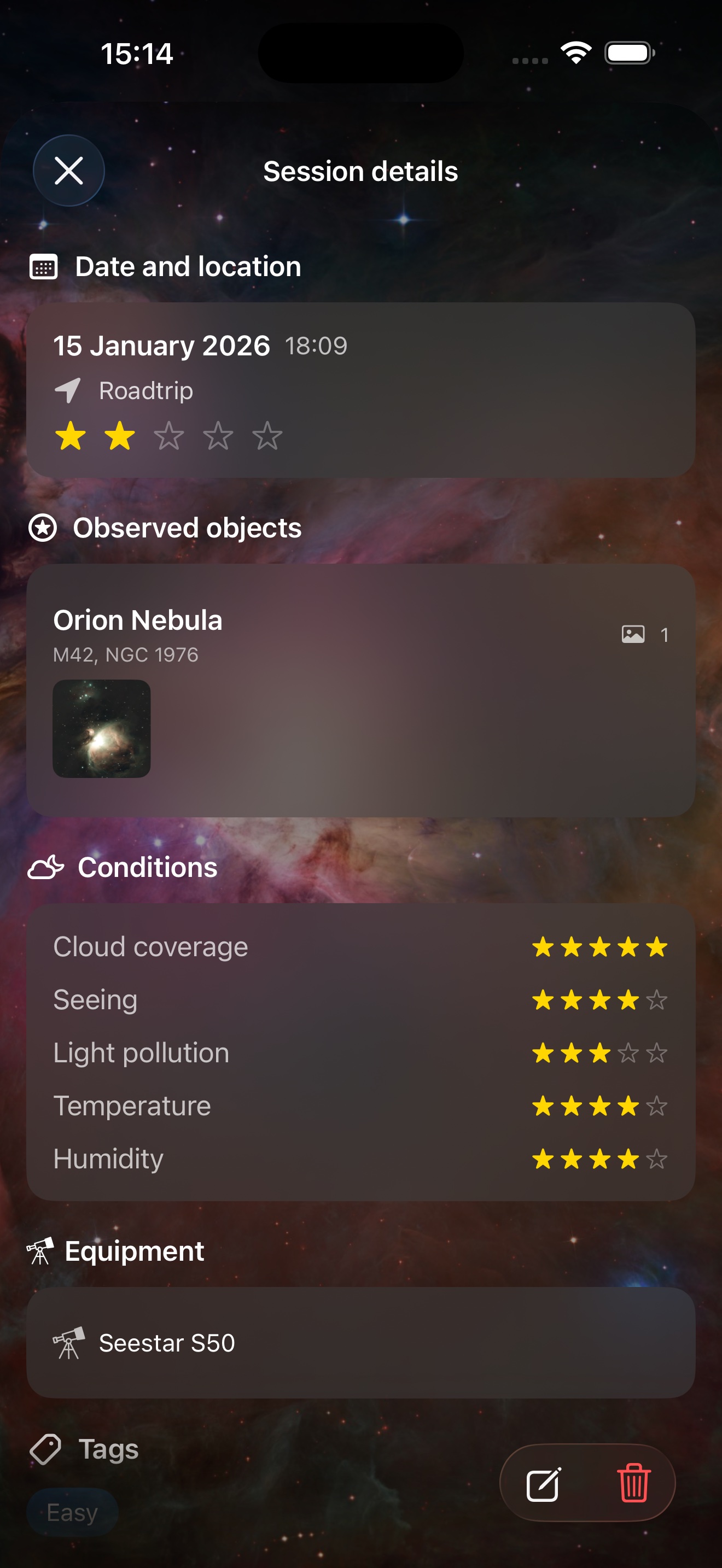Click the telescope icon in the Equipment header
The width and height of the screenshot is (722, 1568).
(x=40, y=1251)
